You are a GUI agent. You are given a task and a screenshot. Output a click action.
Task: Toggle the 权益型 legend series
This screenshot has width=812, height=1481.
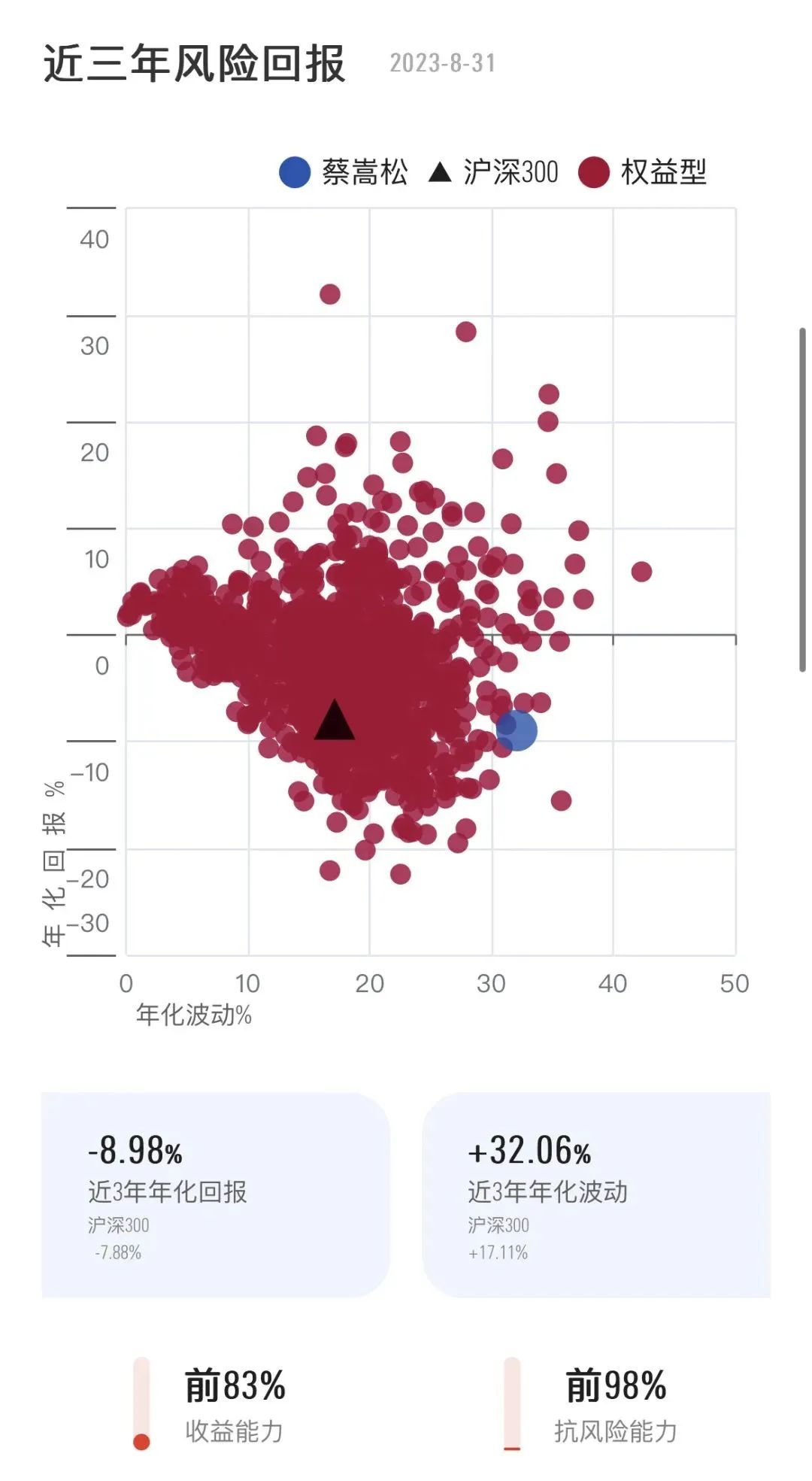coord(643,172)
